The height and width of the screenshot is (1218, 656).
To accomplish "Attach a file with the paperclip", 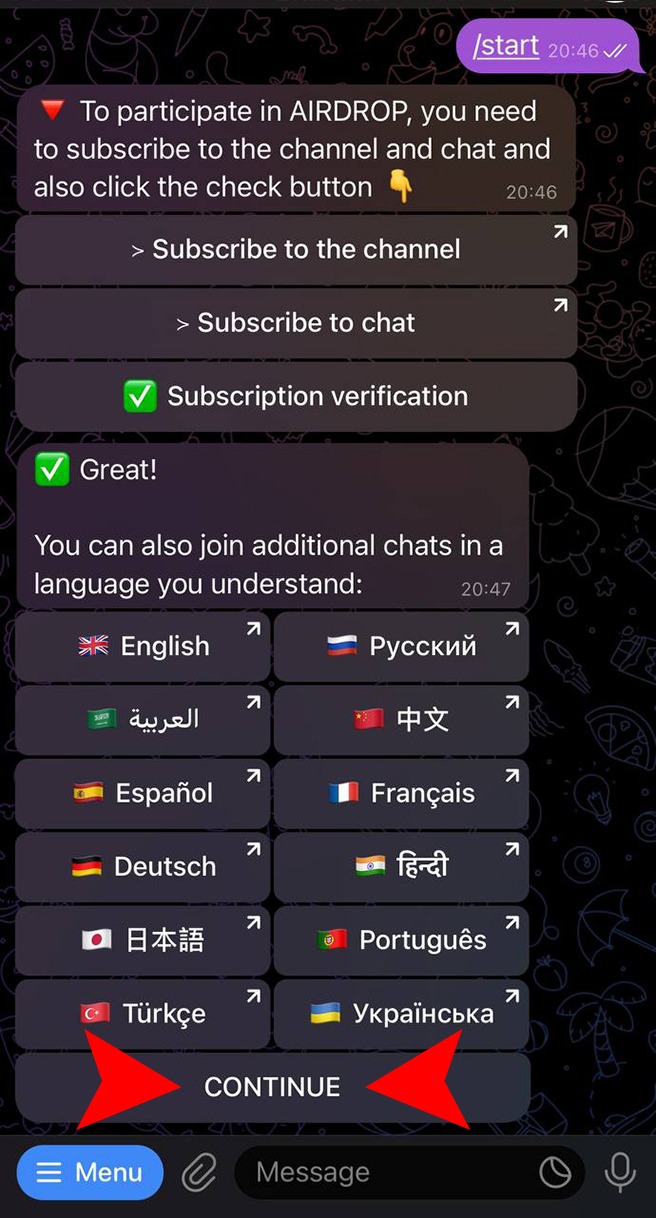I will click(x=199, y=1172).
